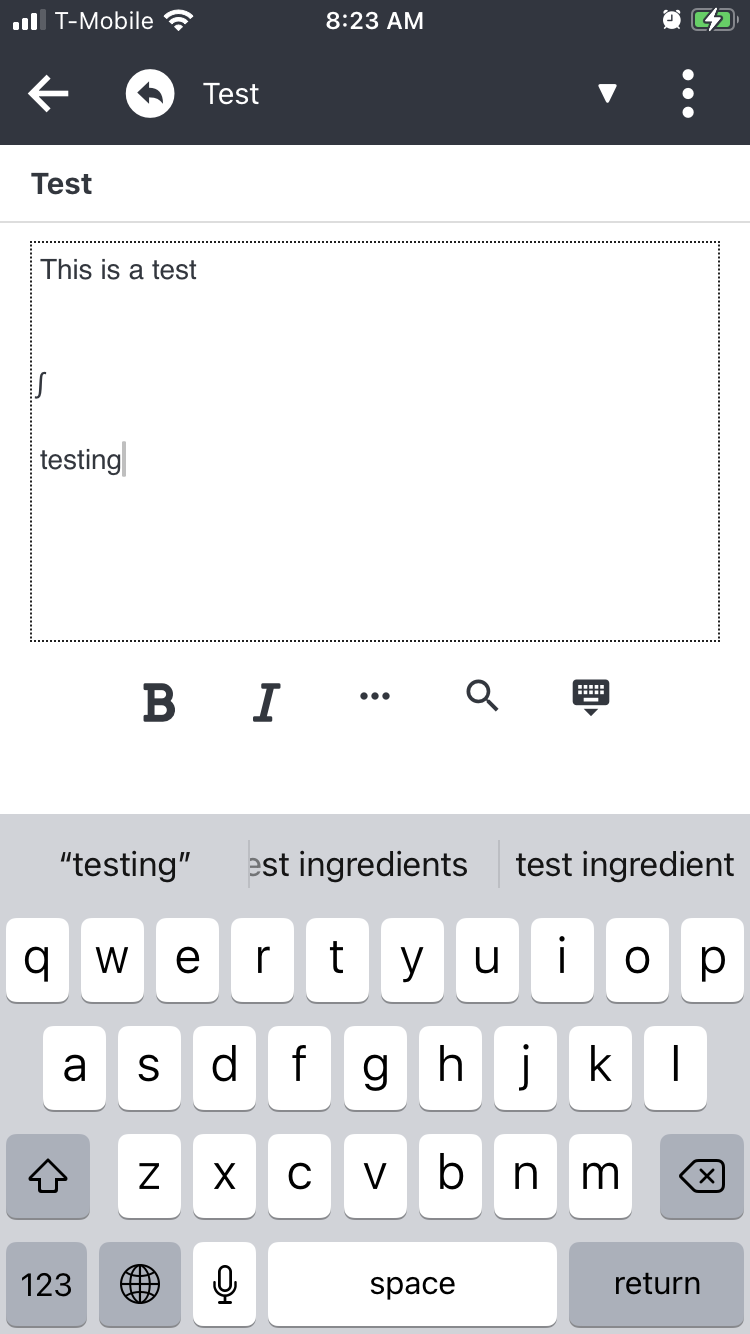Toggle the shift key
This screenshot has width=750, height=1334.
[47, 1177]
